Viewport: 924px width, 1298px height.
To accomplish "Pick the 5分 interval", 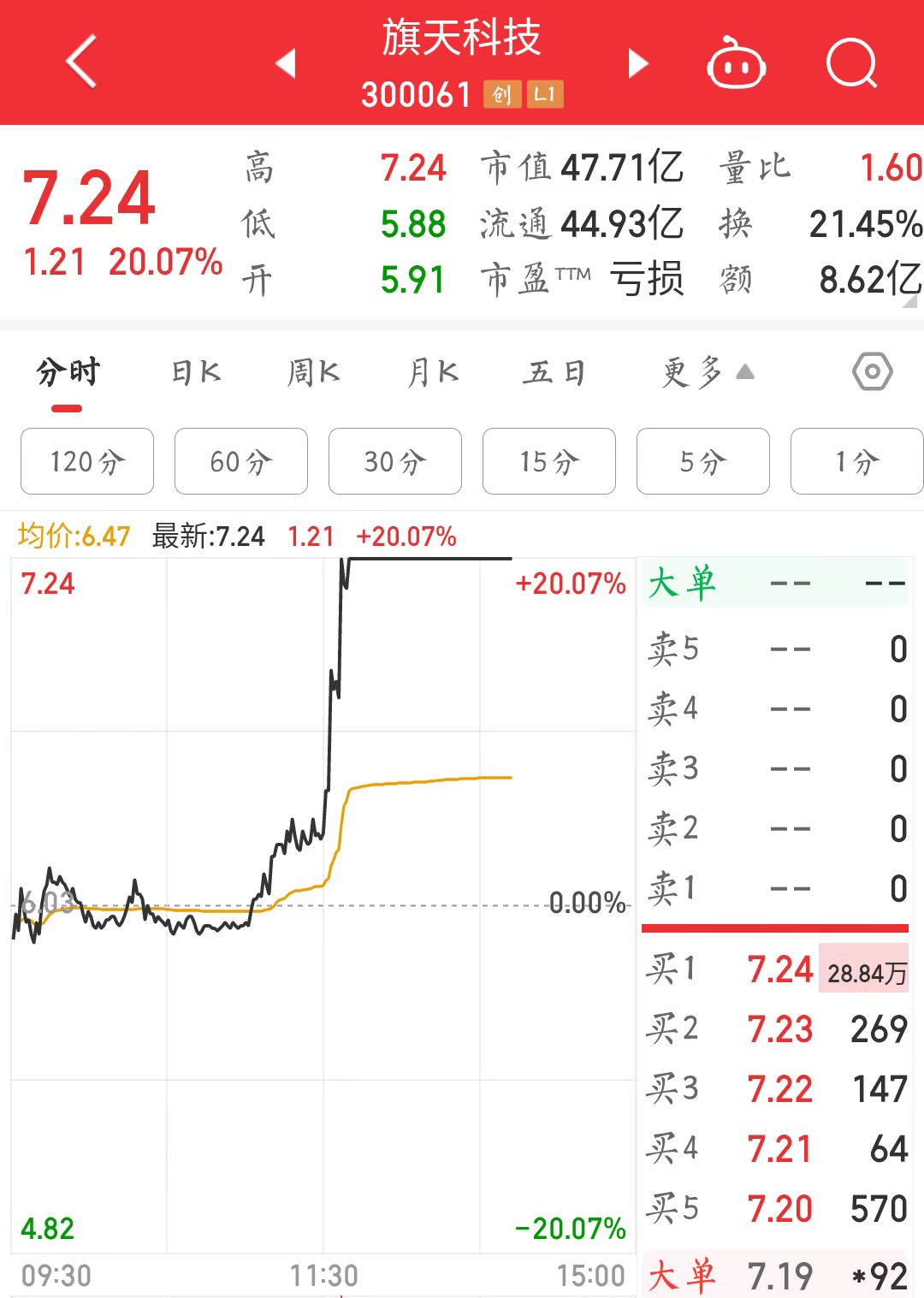I will (703, 461).
